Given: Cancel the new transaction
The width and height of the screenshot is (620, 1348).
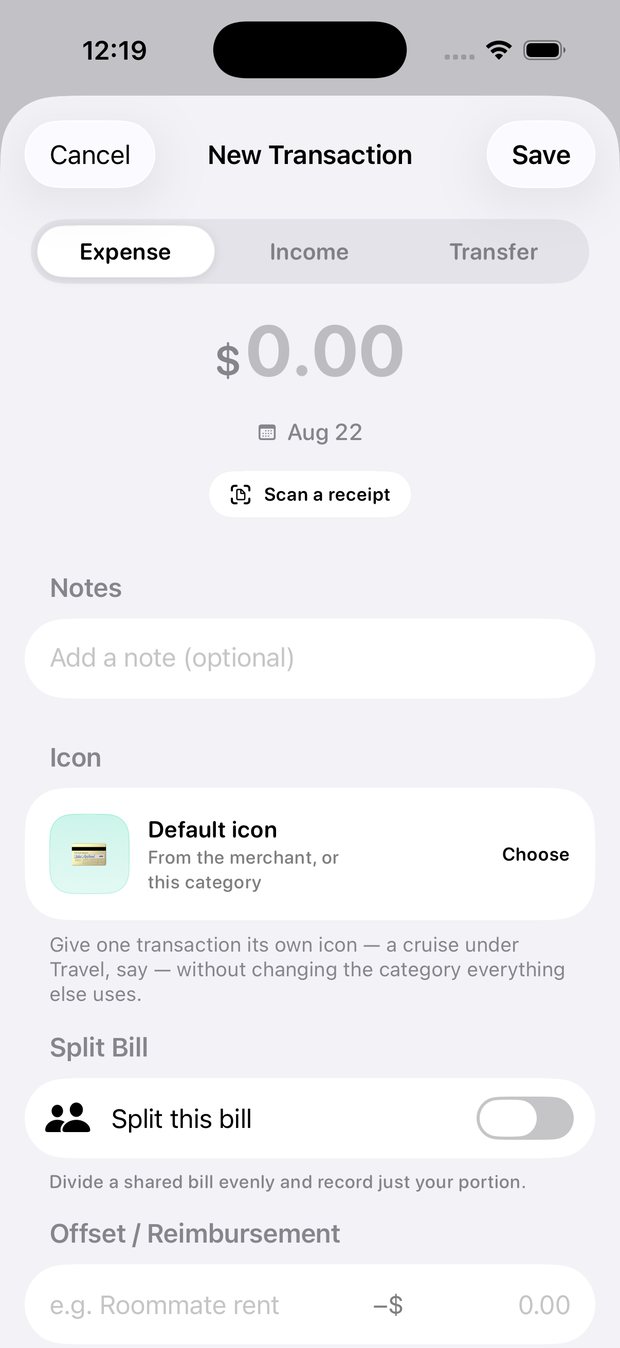Looking at the screenshot, I should pyautogui.click(x=90, y=155).
